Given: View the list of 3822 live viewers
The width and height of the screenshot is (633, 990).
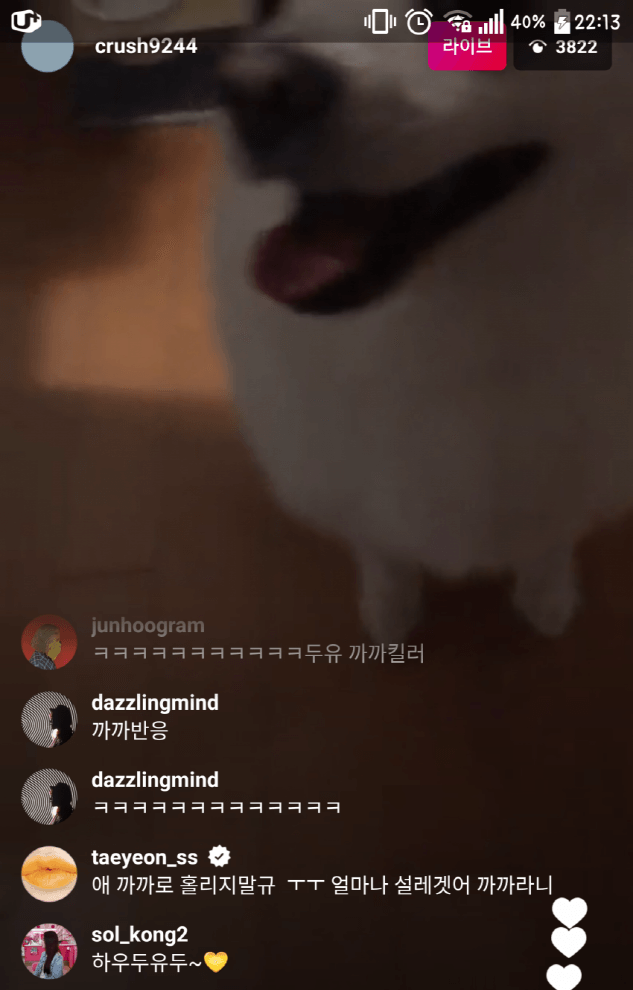Looking at the screenshot, I should pyautogui.click(x=563, y=47).
